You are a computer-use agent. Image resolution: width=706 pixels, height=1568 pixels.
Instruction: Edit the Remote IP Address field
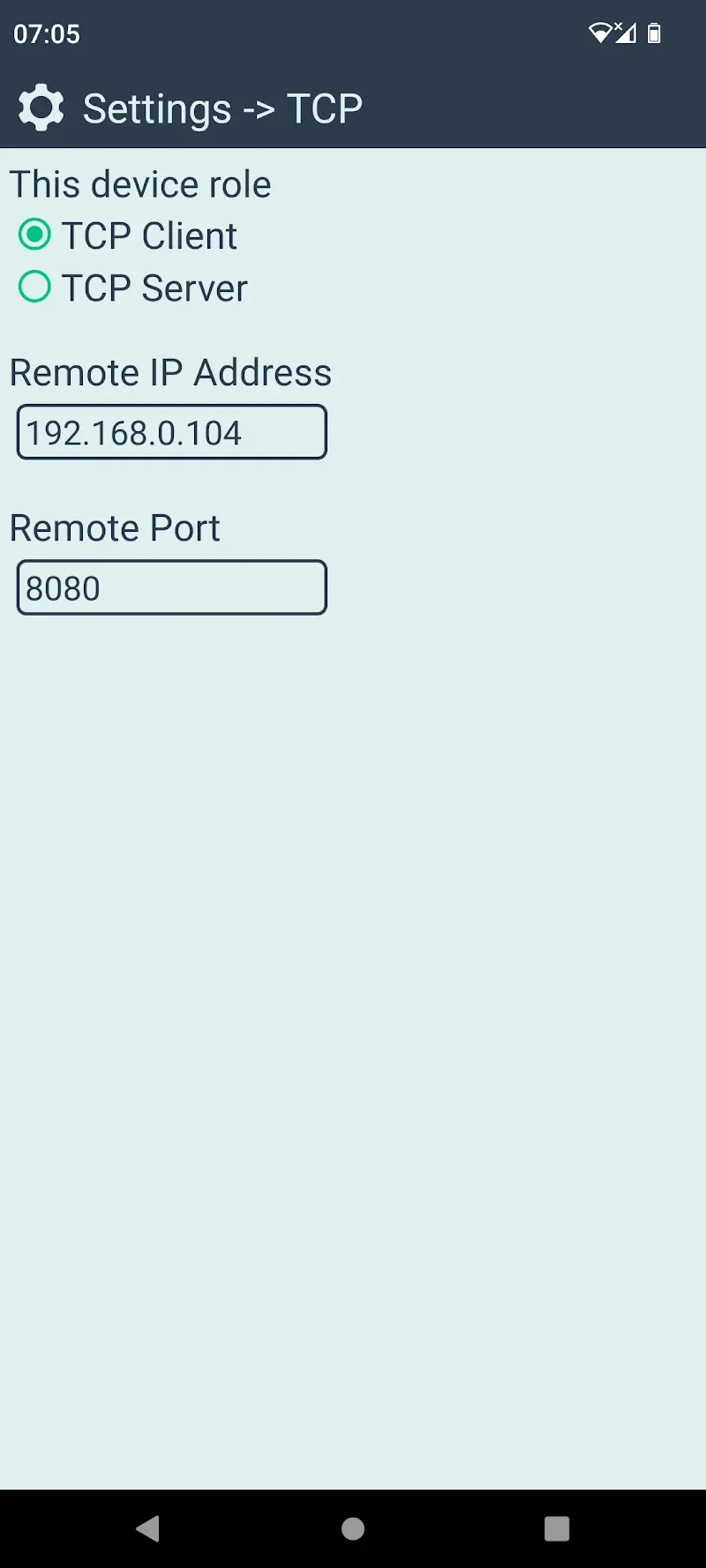[172, 432]
